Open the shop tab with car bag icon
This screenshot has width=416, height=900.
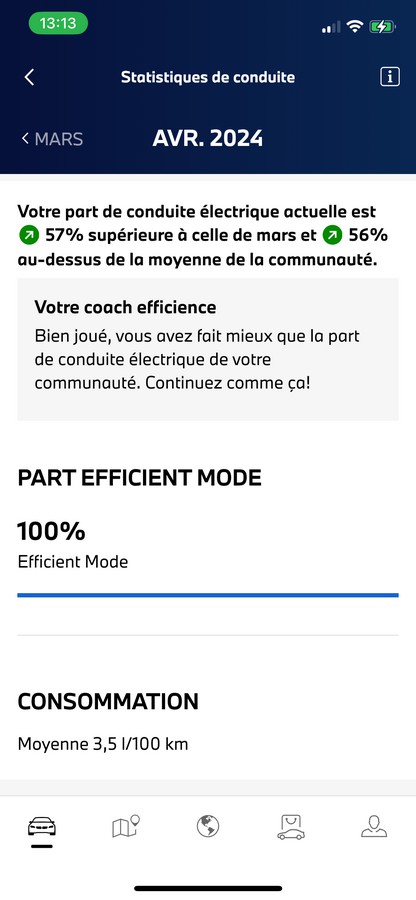291,827
